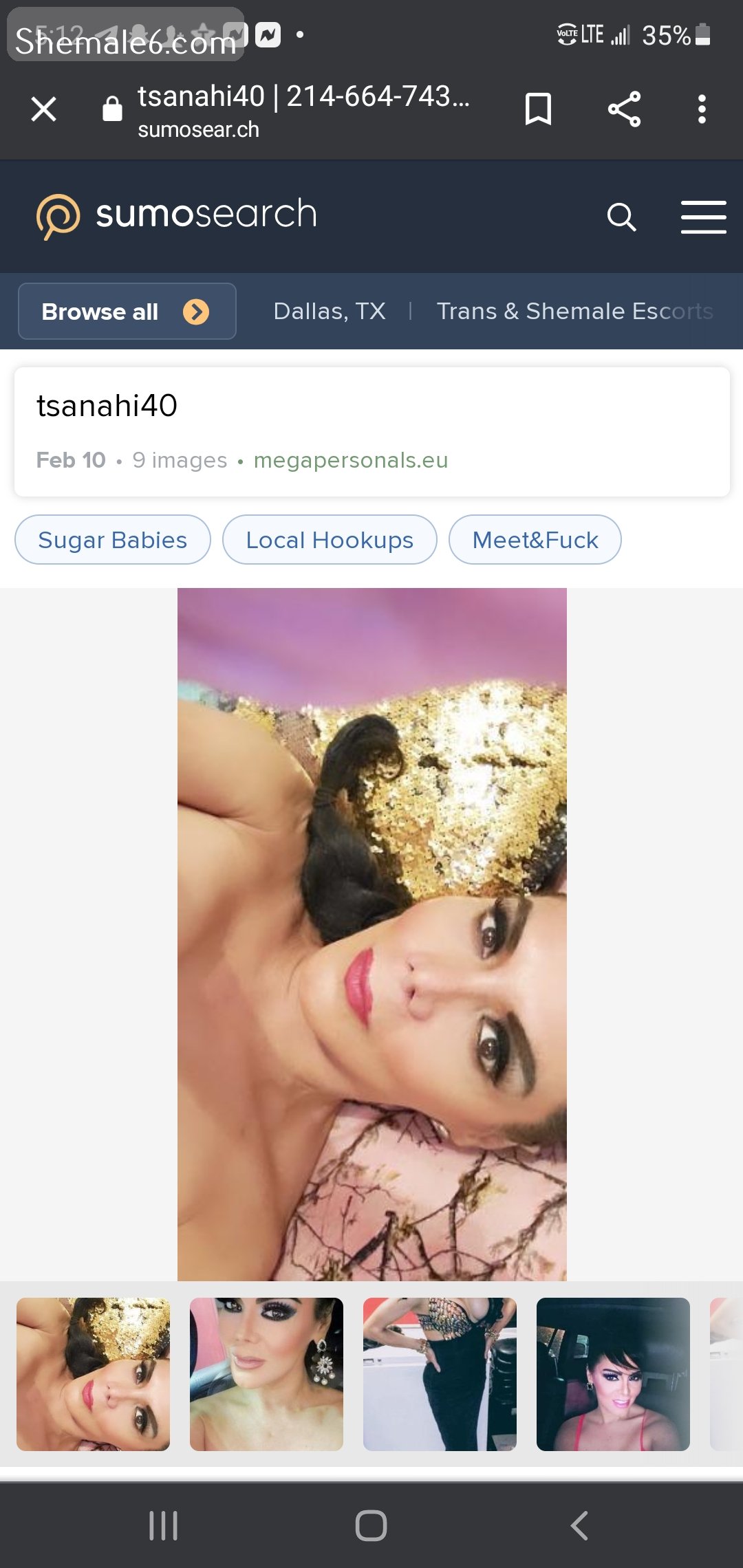The height and width of the screenshot is (1568, 743).
Task: Open the sumosearch hamburger menu
Action: [703, 217]
